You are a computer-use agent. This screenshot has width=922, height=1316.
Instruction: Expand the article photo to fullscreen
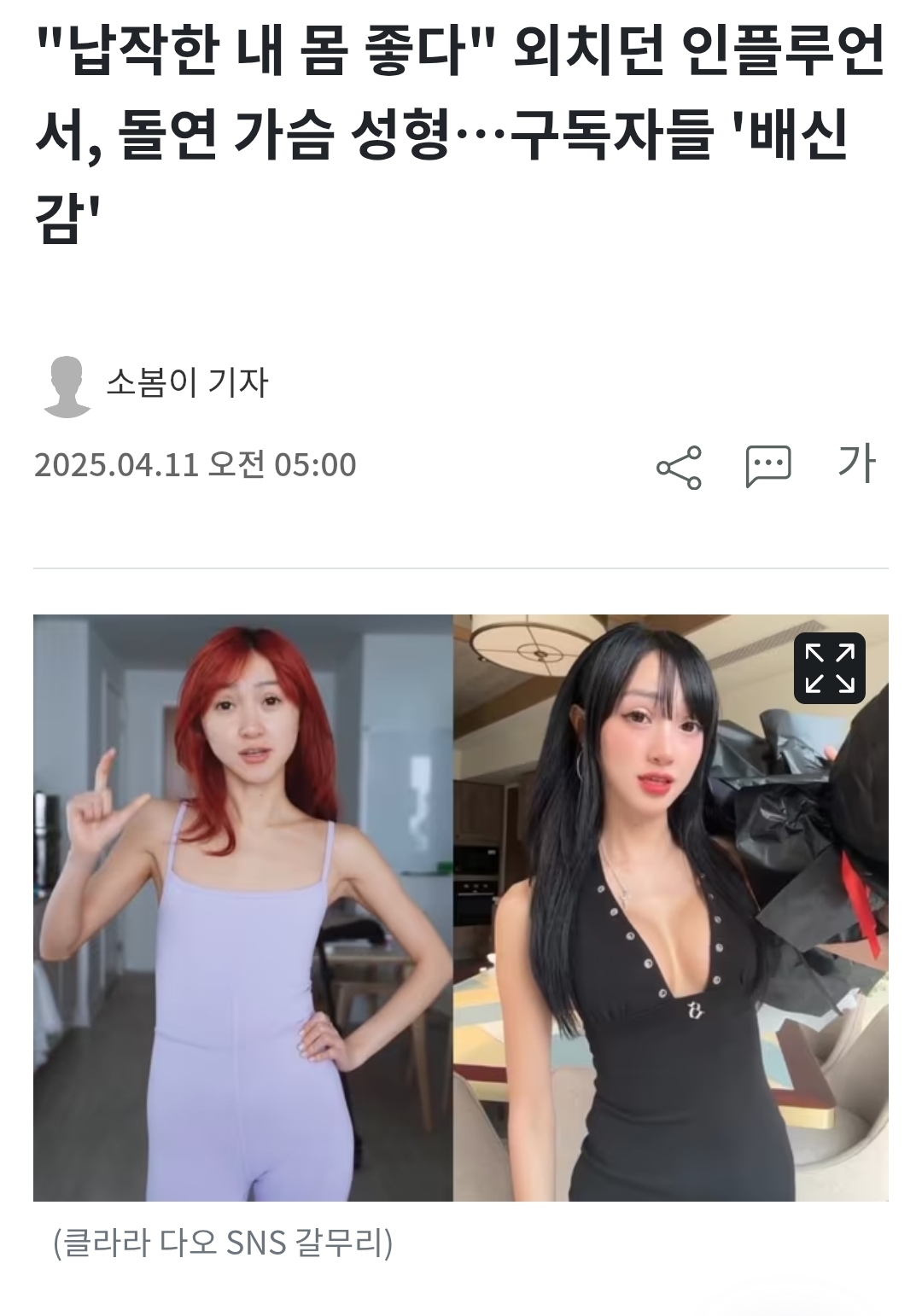(830, 668)
